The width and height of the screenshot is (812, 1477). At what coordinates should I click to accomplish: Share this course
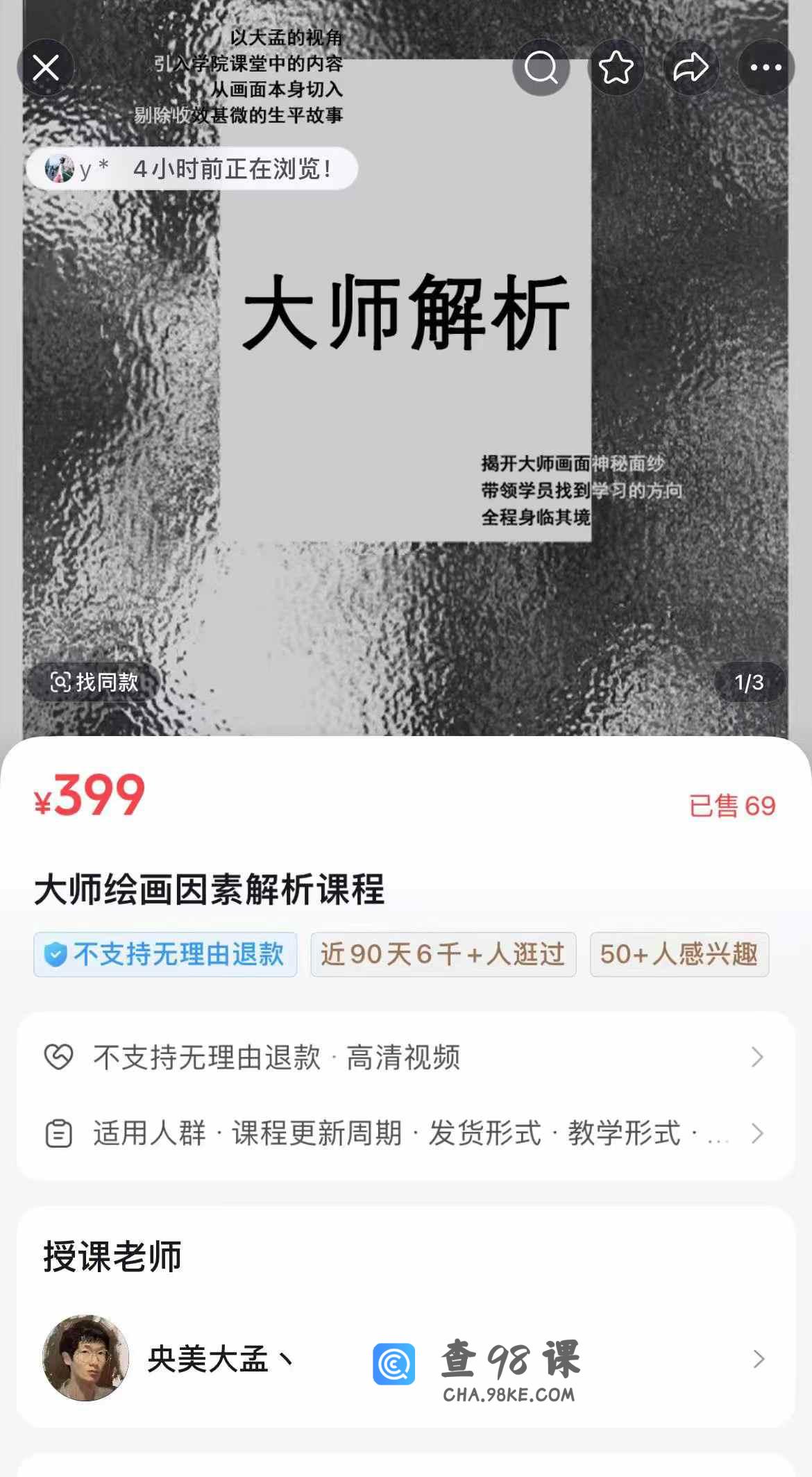691,68
